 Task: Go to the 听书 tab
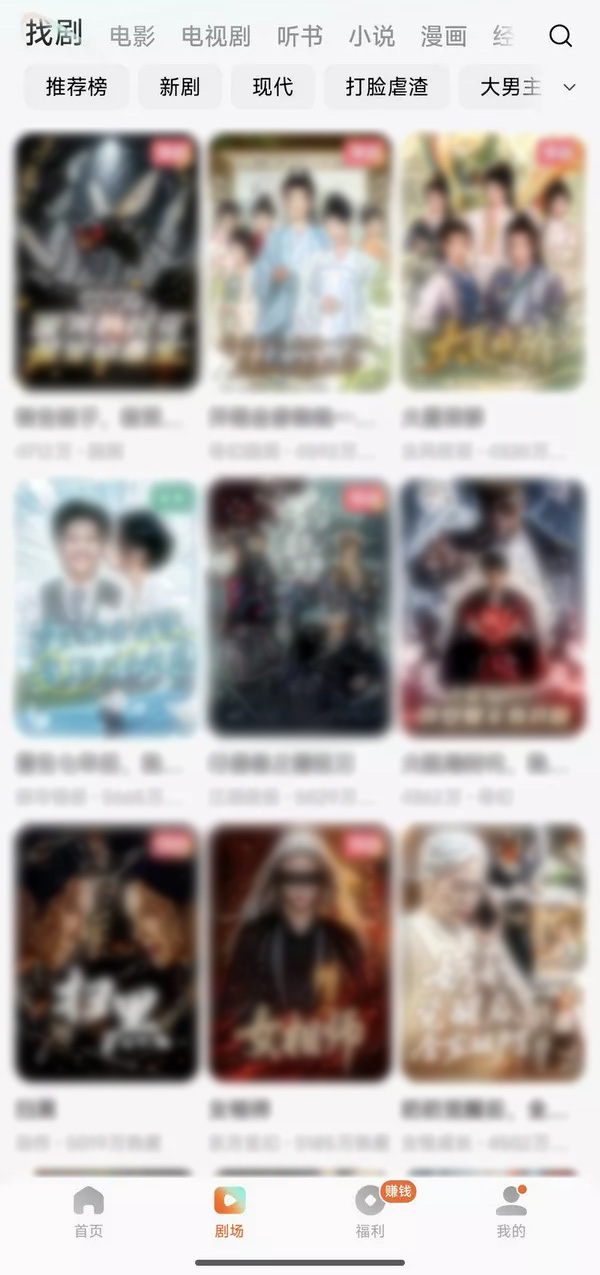300,37
